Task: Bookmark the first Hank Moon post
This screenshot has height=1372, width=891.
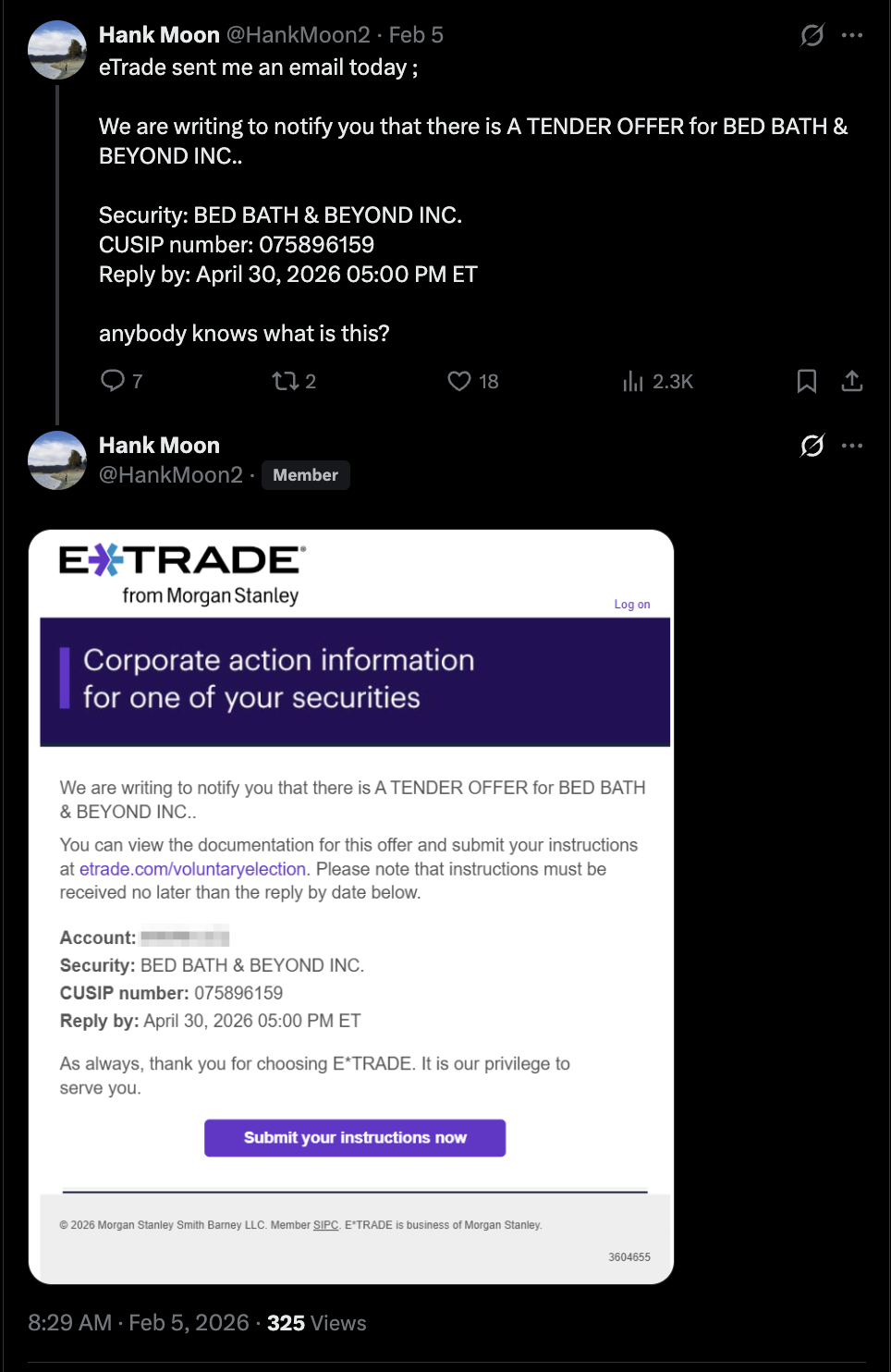Action: tap(807, 381)
